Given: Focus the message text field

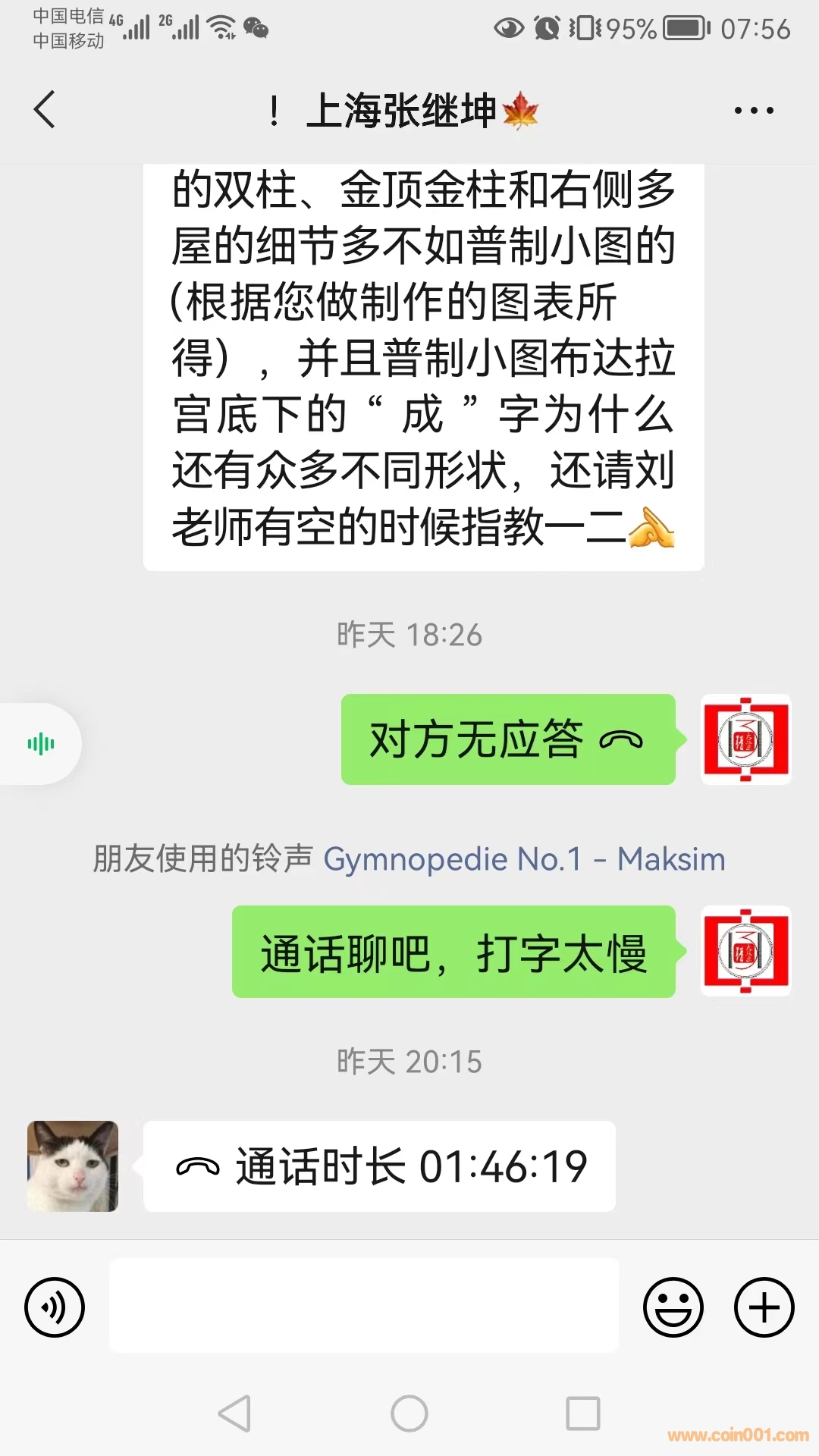Looking at the screenshot, I should (364, 1306).
